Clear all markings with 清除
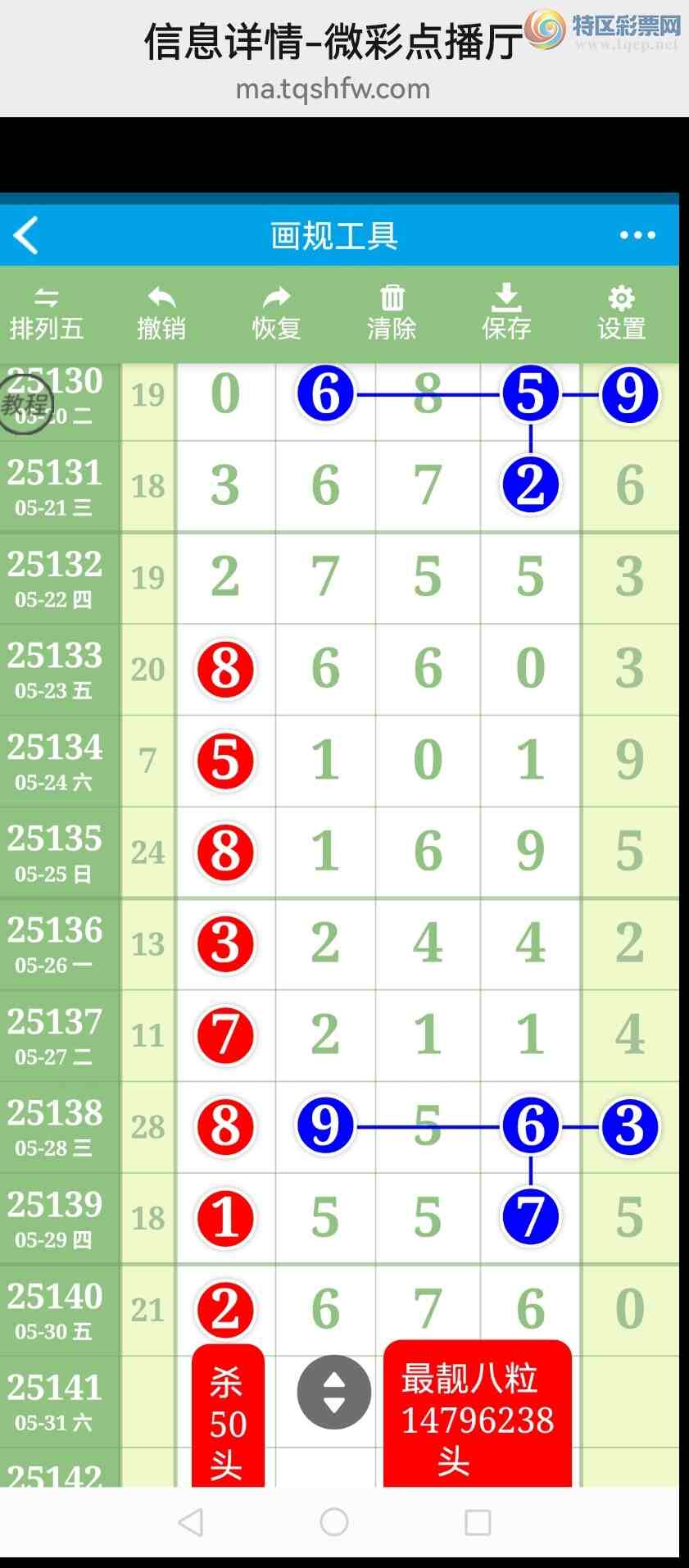Viewport: 689px width, 1568px height. coord(392,314)
